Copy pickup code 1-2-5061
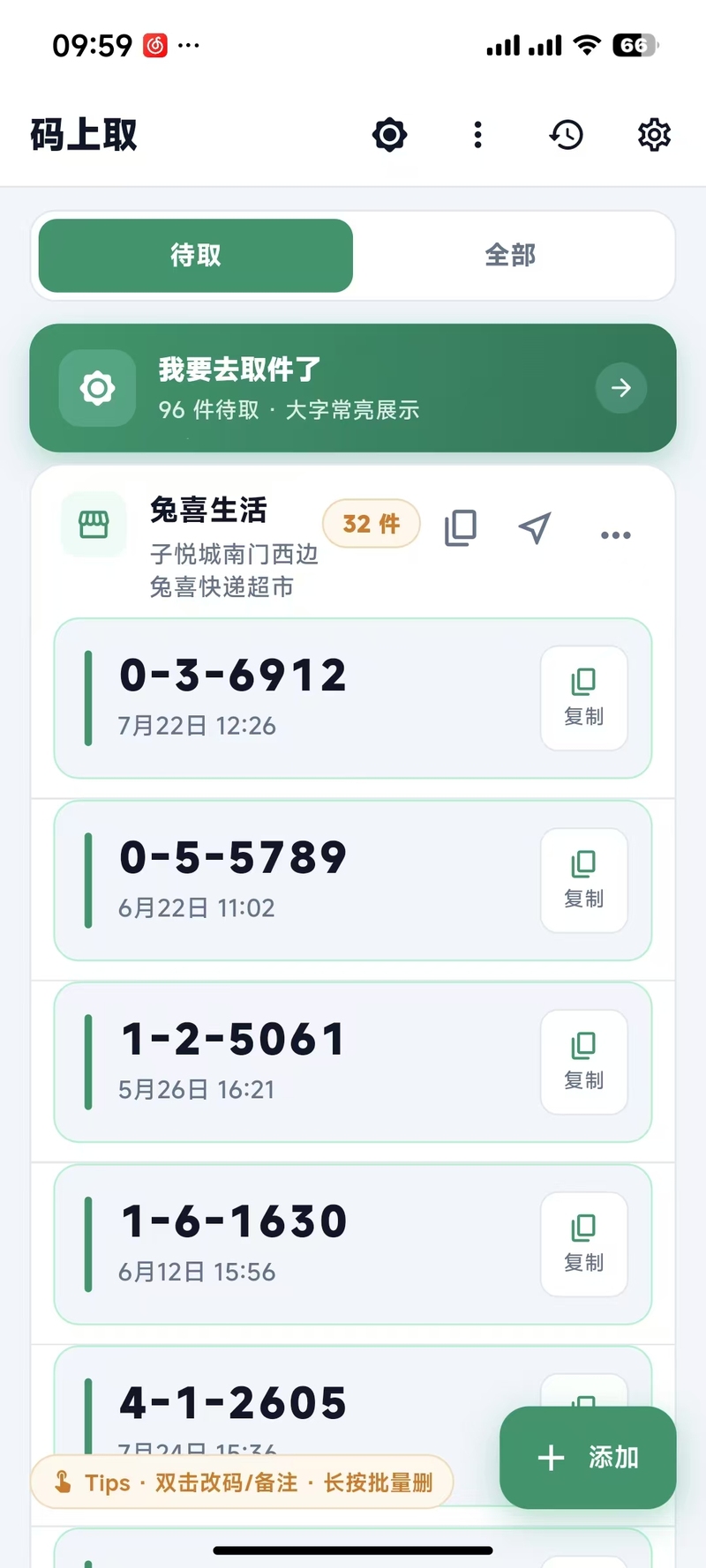The width and height of the screenshot is (706, 1568). 584,1062
